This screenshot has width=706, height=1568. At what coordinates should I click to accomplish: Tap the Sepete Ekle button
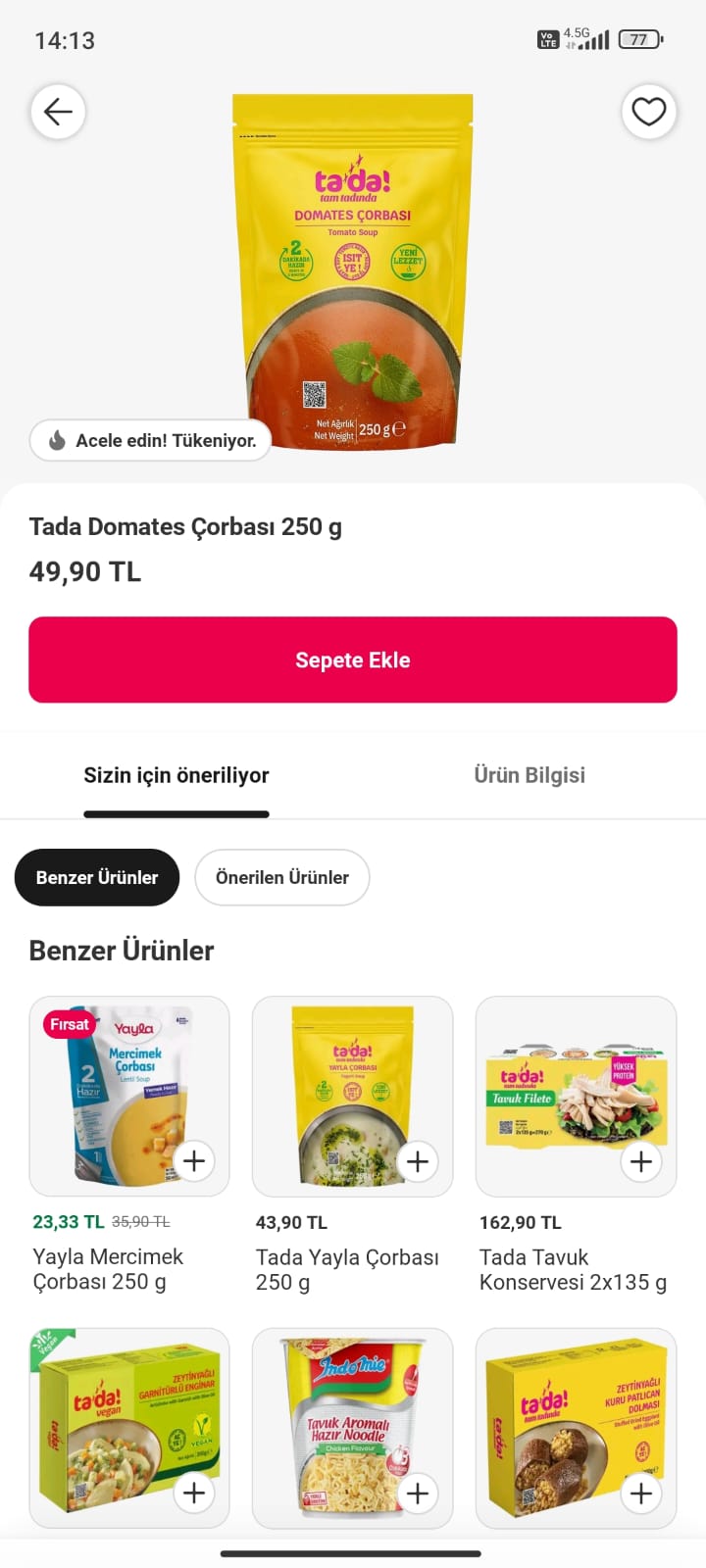353,660
